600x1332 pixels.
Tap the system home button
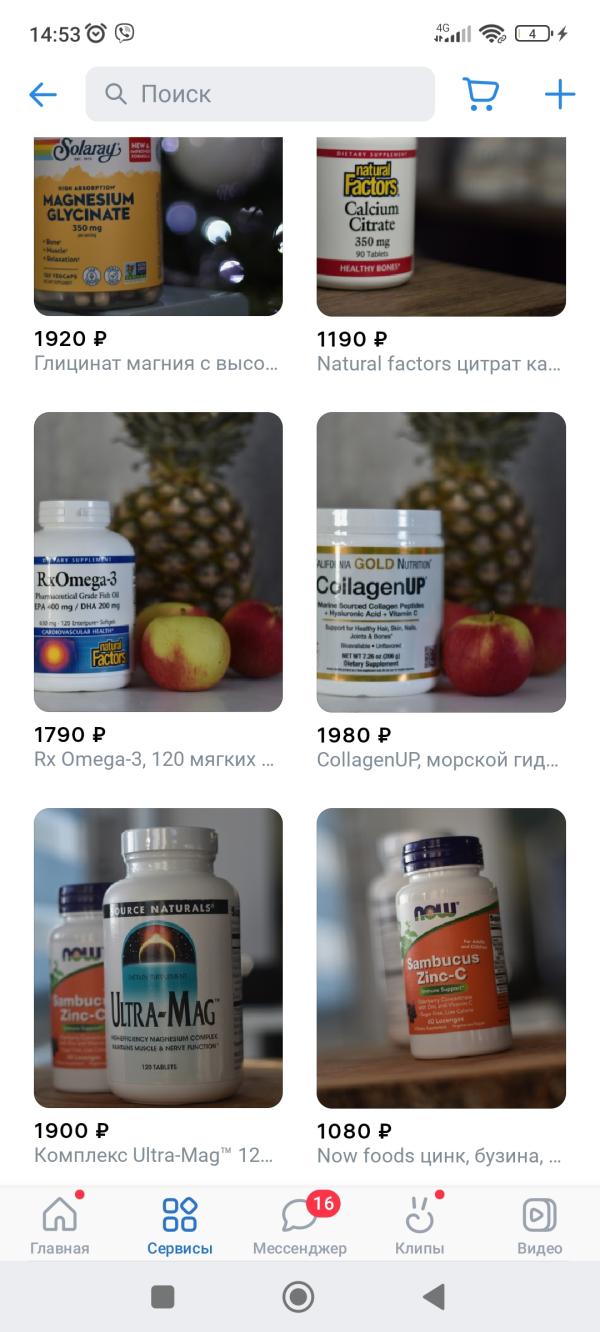tap(298, 1297)
